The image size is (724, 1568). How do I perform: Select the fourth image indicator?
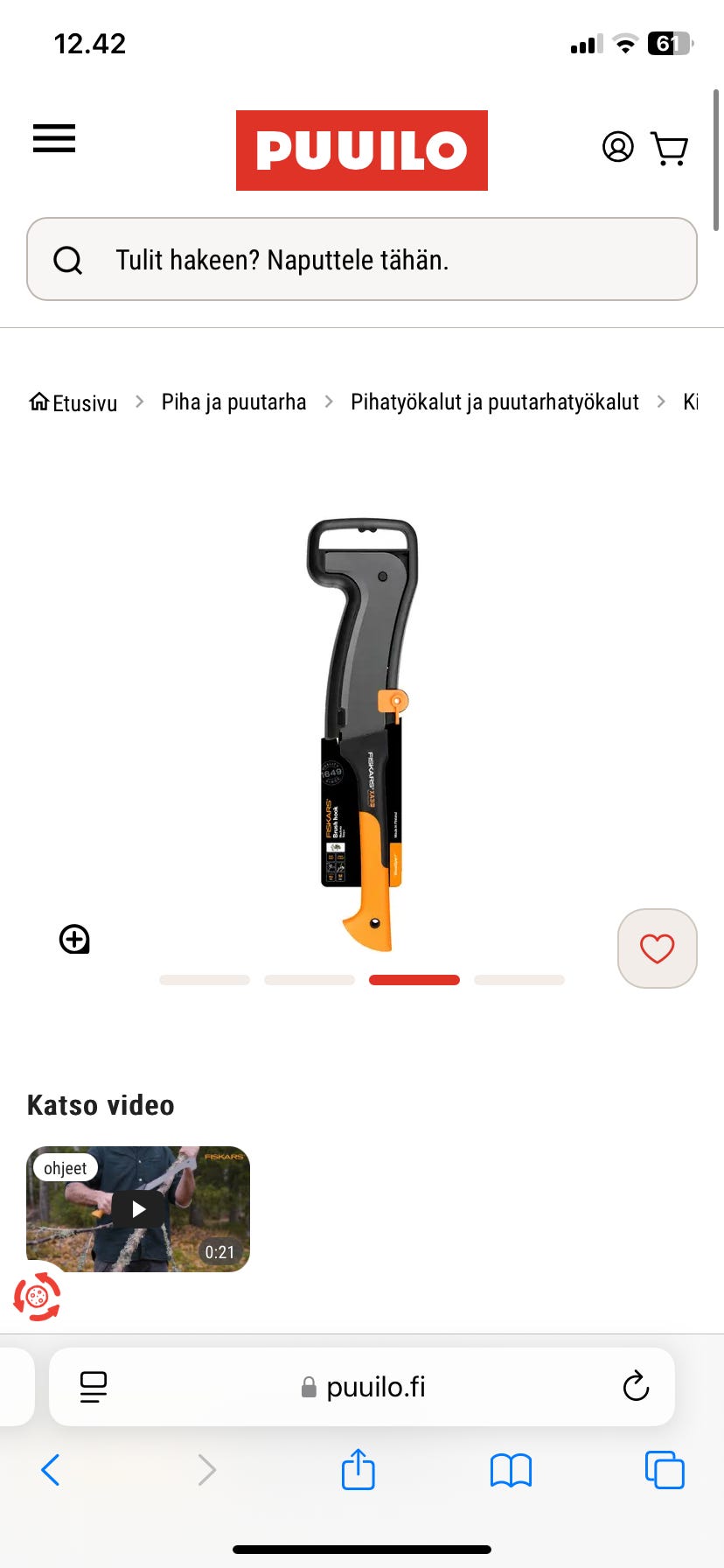(x=519, y=980)
